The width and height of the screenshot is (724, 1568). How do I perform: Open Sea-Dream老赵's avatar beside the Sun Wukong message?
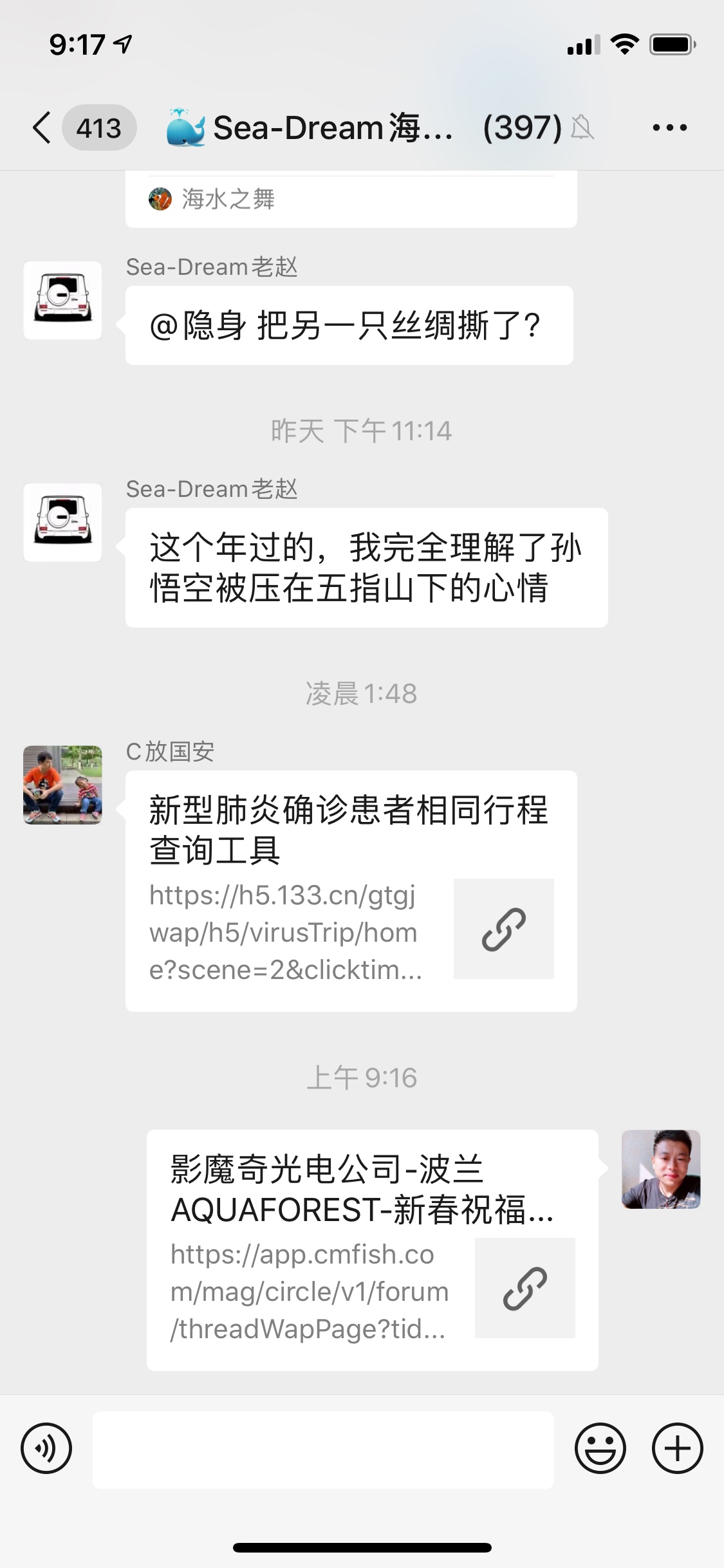(62, 522)
